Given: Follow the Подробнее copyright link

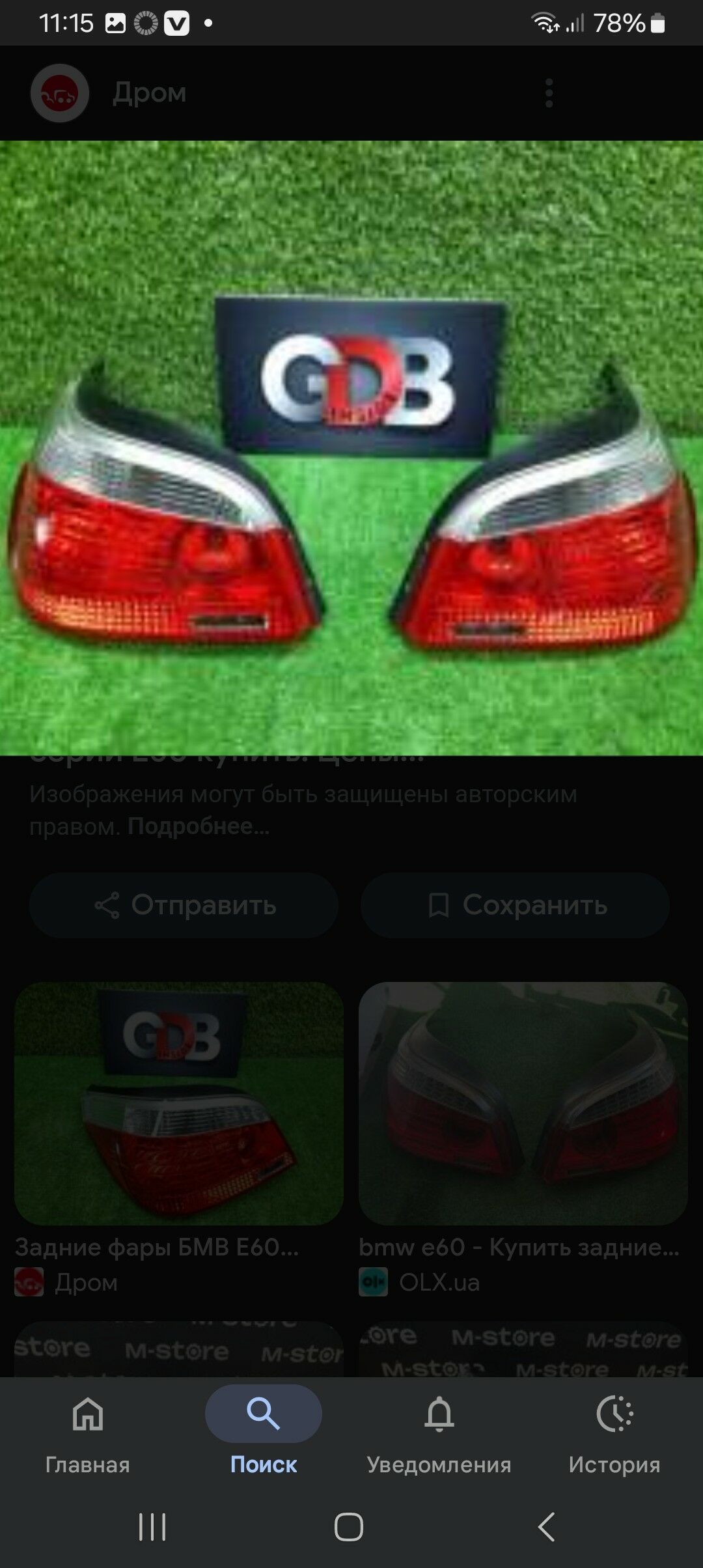Looking at the screenshot, I should pos(199,826).
